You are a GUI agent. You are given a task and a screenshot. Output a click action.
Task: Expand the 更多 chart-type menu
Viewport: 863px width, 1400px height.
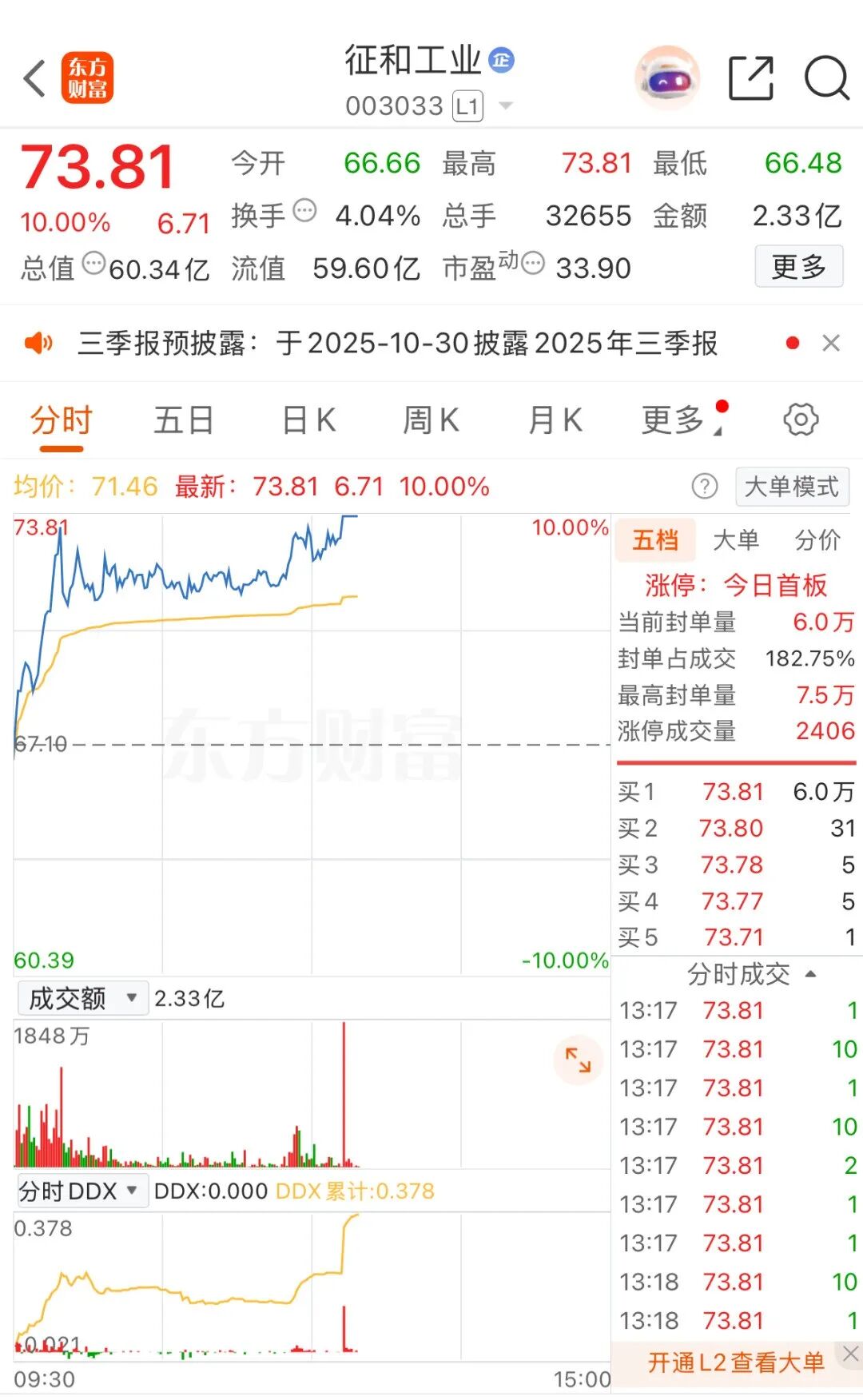[x=676, y=417]
